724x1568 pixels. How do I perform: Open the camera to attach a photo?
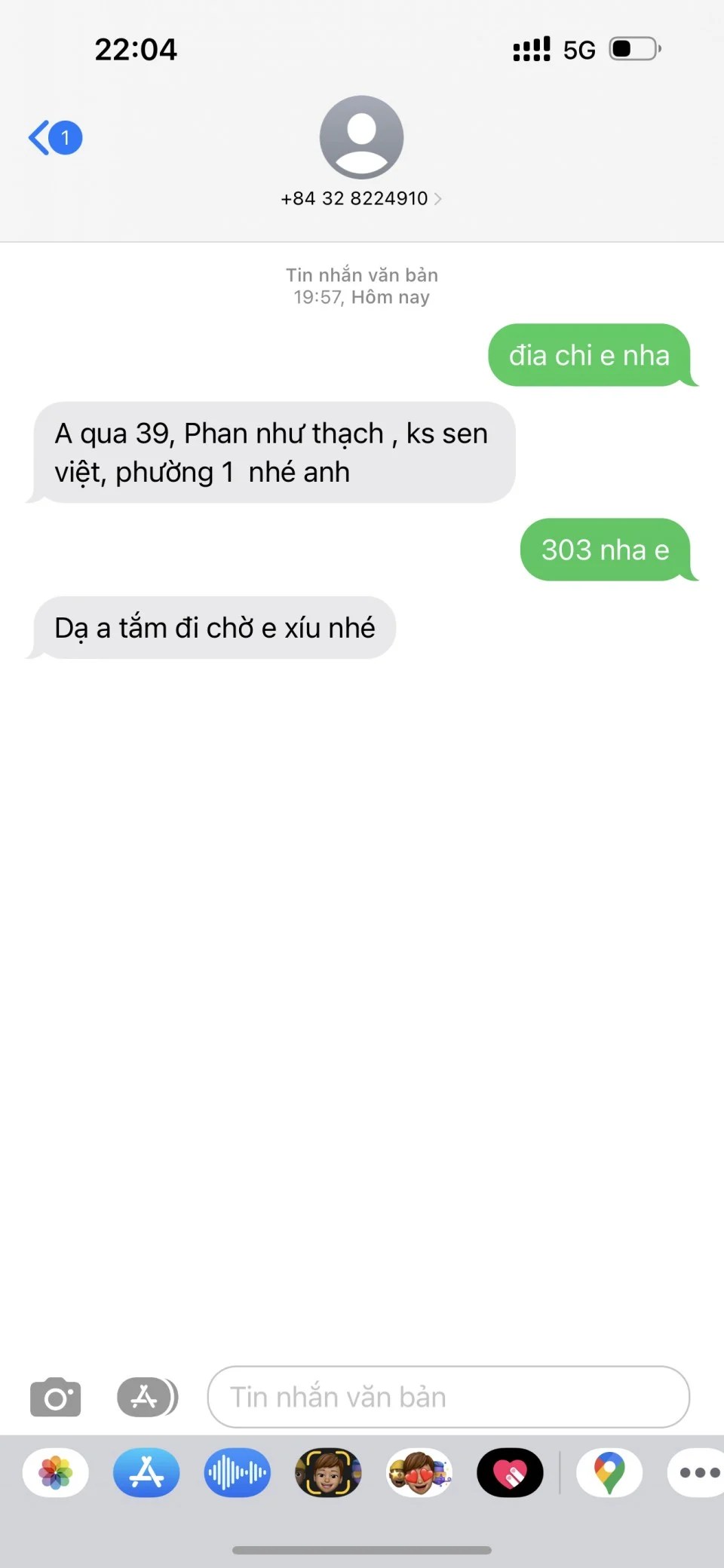pos(55,1397)
